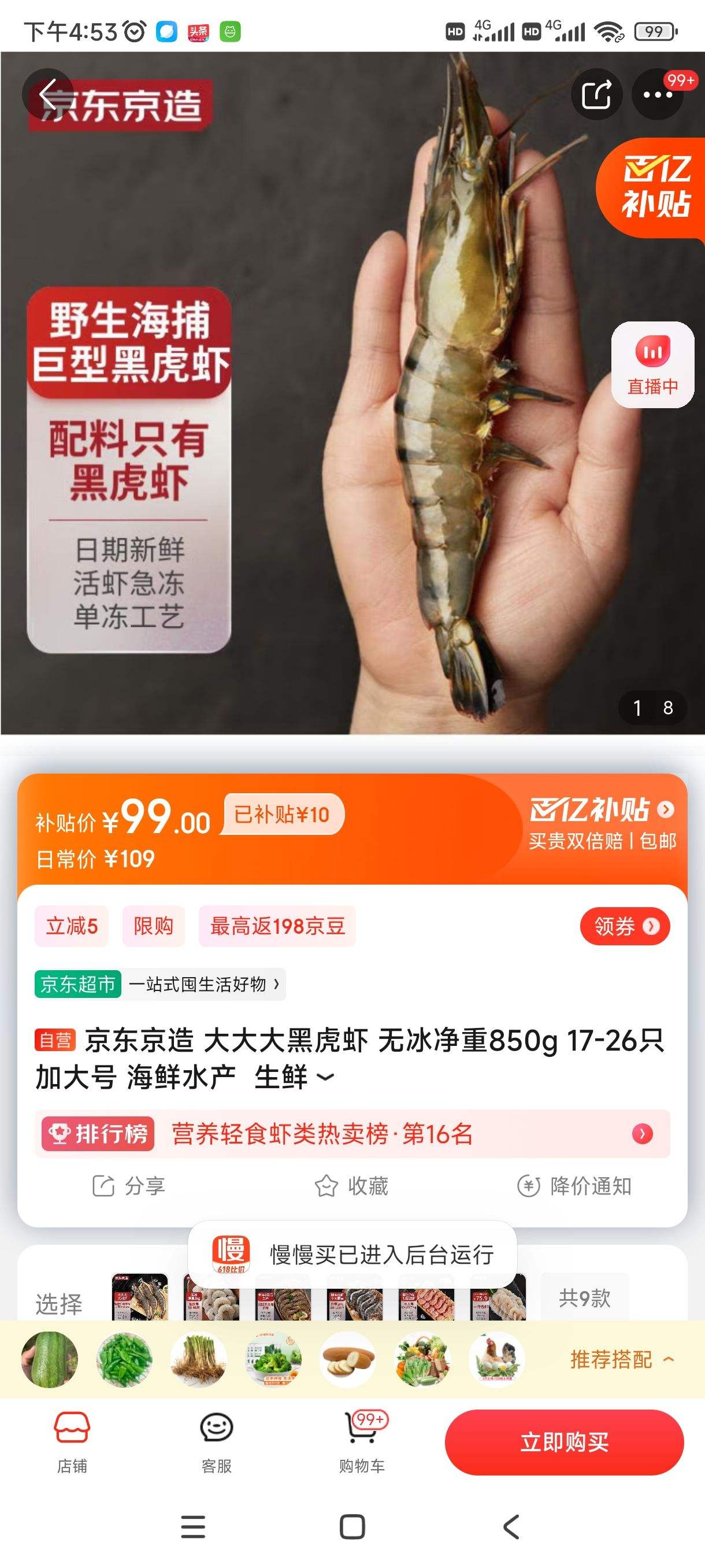Add product to 收藏 favorites
The image size is (705, 1568).
pos(351,1186)
